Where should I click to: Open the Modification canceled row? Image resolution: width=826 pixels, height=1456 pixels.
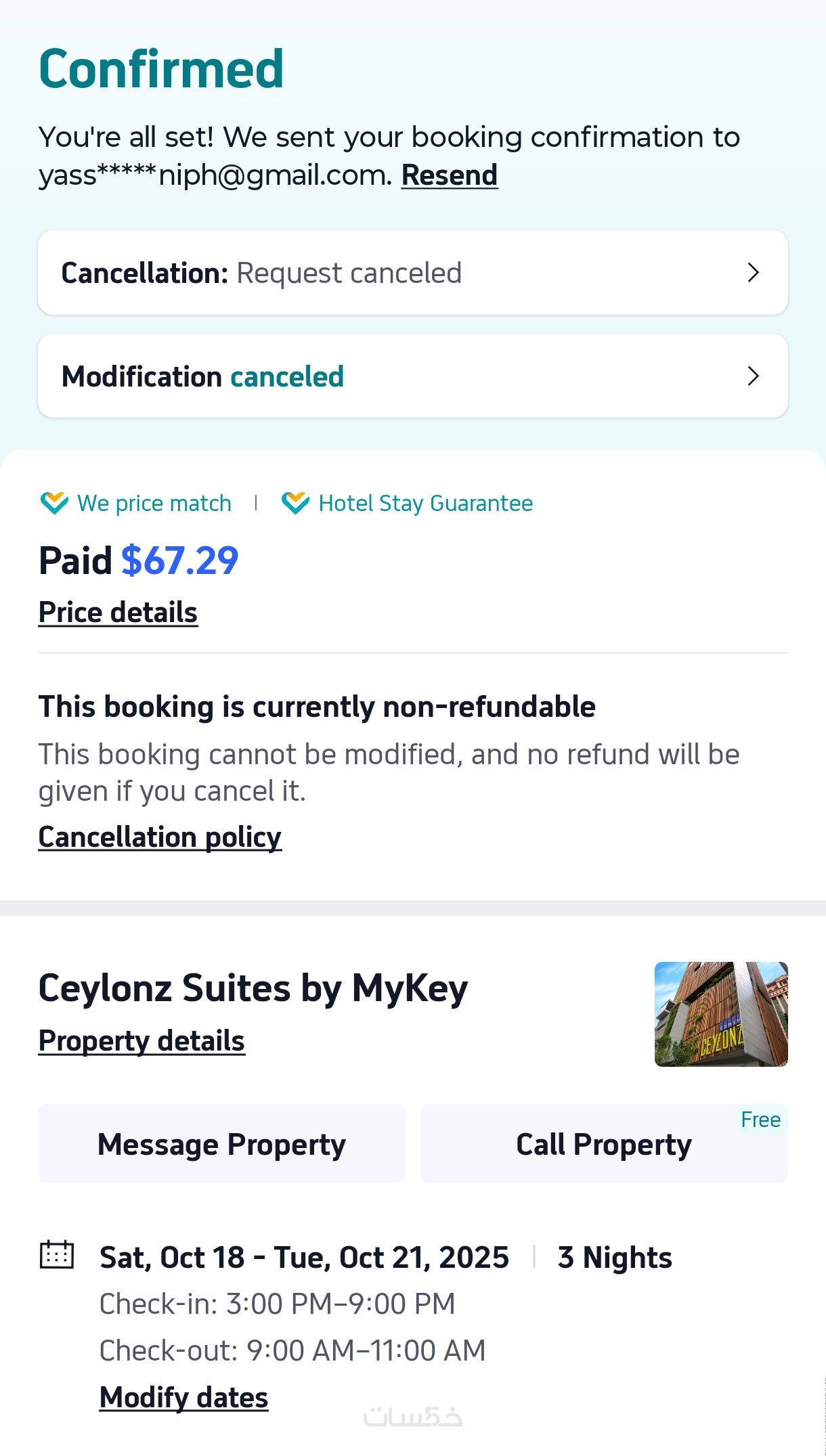(412, 376)
